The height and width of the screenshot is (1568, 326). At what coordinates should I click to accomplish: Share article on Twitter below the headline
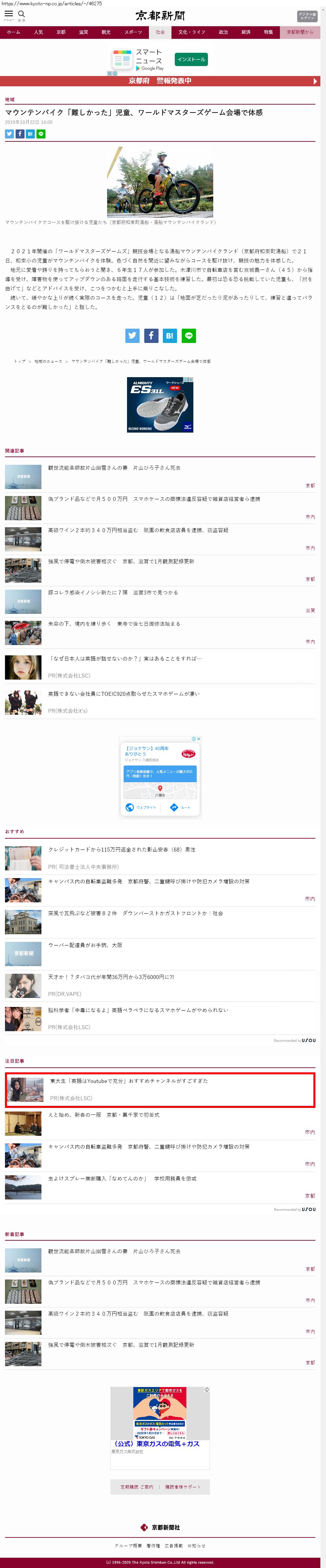pos(9,134)
